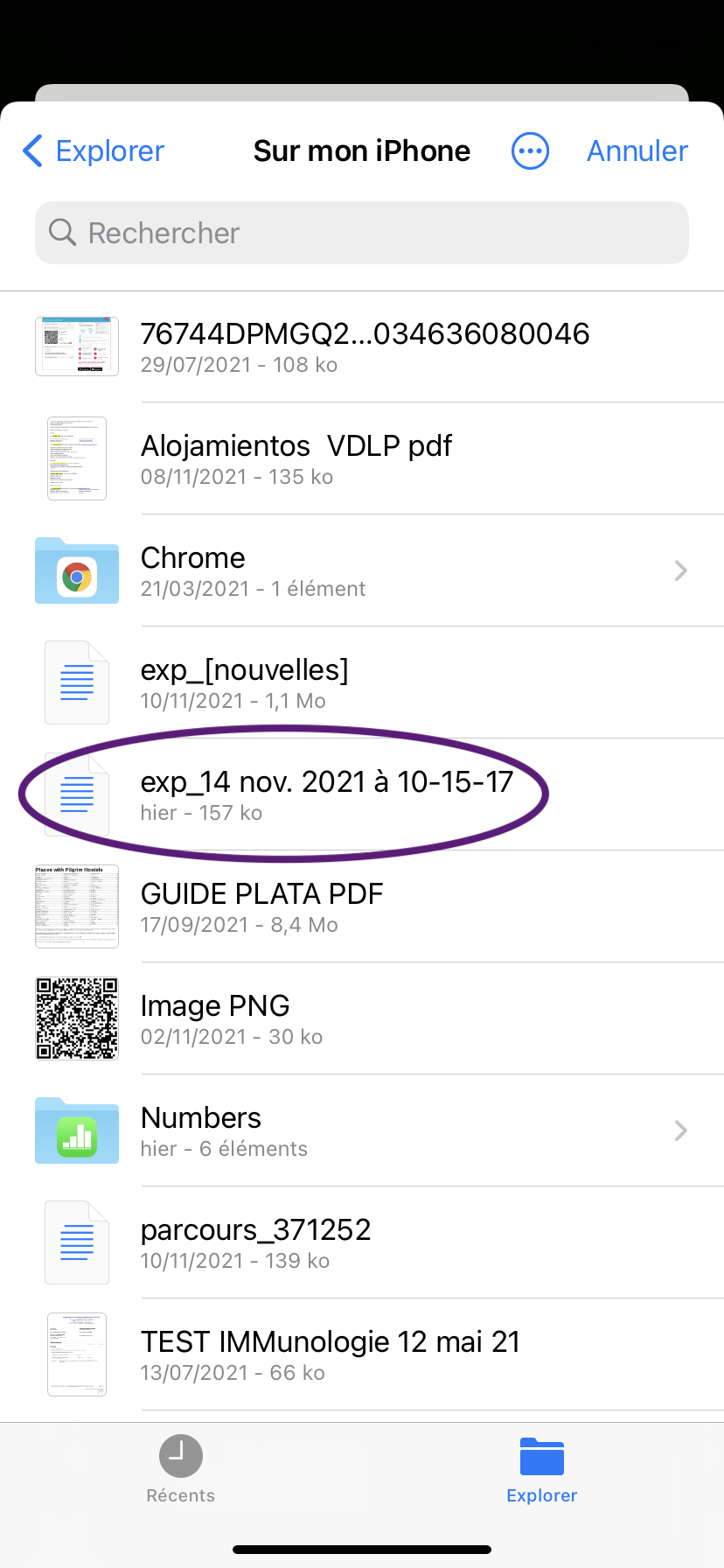This screenshot has height=1568, width=724.
Task: Open the more options ellipsis menu
Action: tap(530, 151)
